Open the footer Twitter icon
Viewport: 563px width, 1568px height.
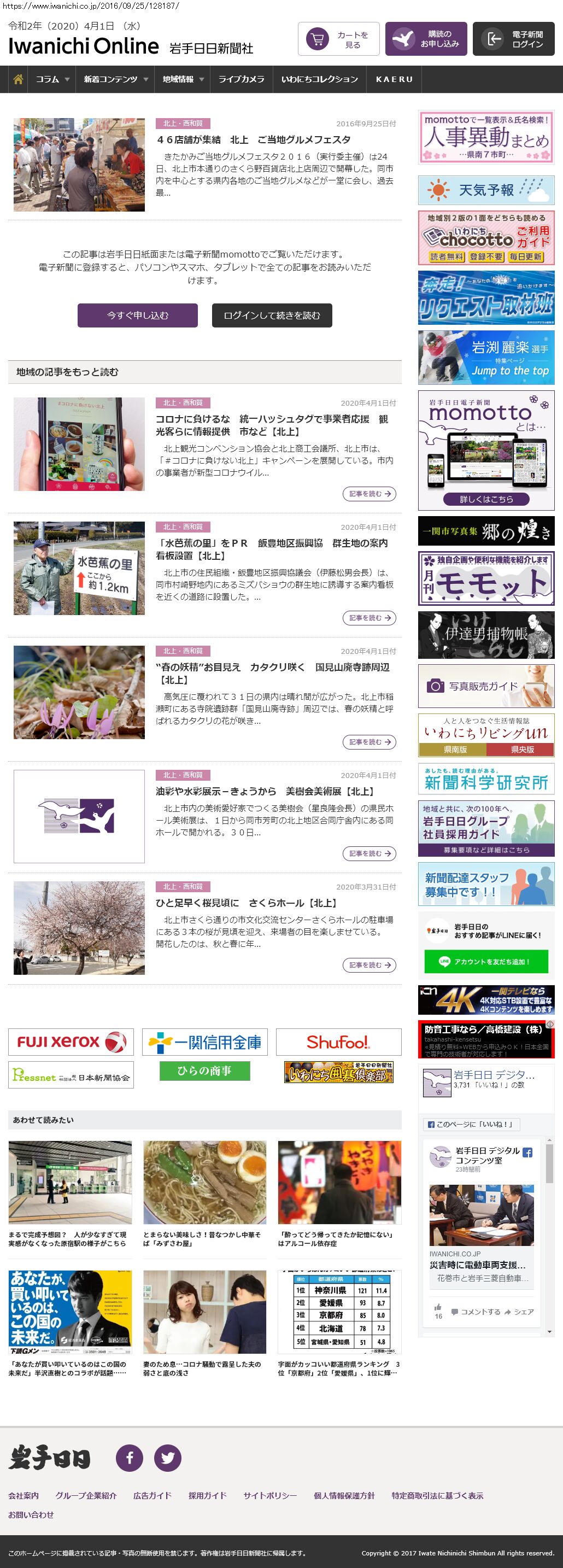[x=167, y=1458]
